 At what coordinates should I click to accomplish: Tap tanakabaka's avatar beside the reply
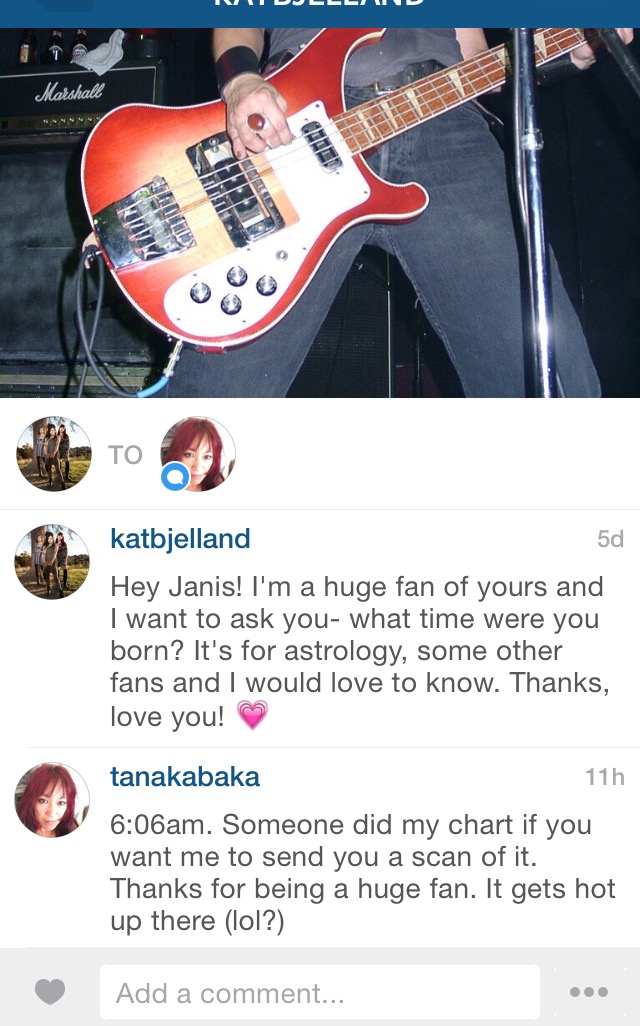coord(52,800)
